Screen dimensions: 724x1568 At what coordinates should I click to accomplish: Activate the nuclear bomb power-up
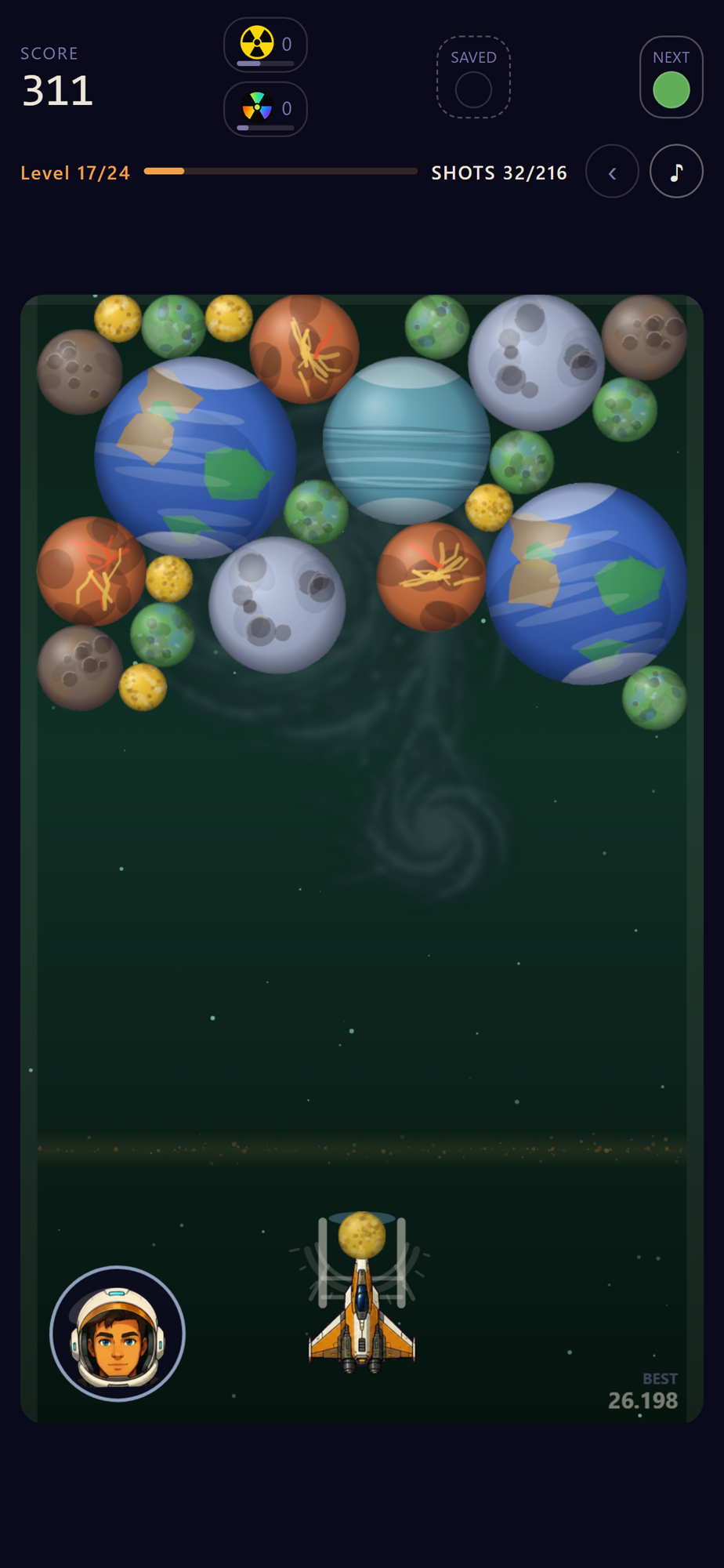coord(265,45)
